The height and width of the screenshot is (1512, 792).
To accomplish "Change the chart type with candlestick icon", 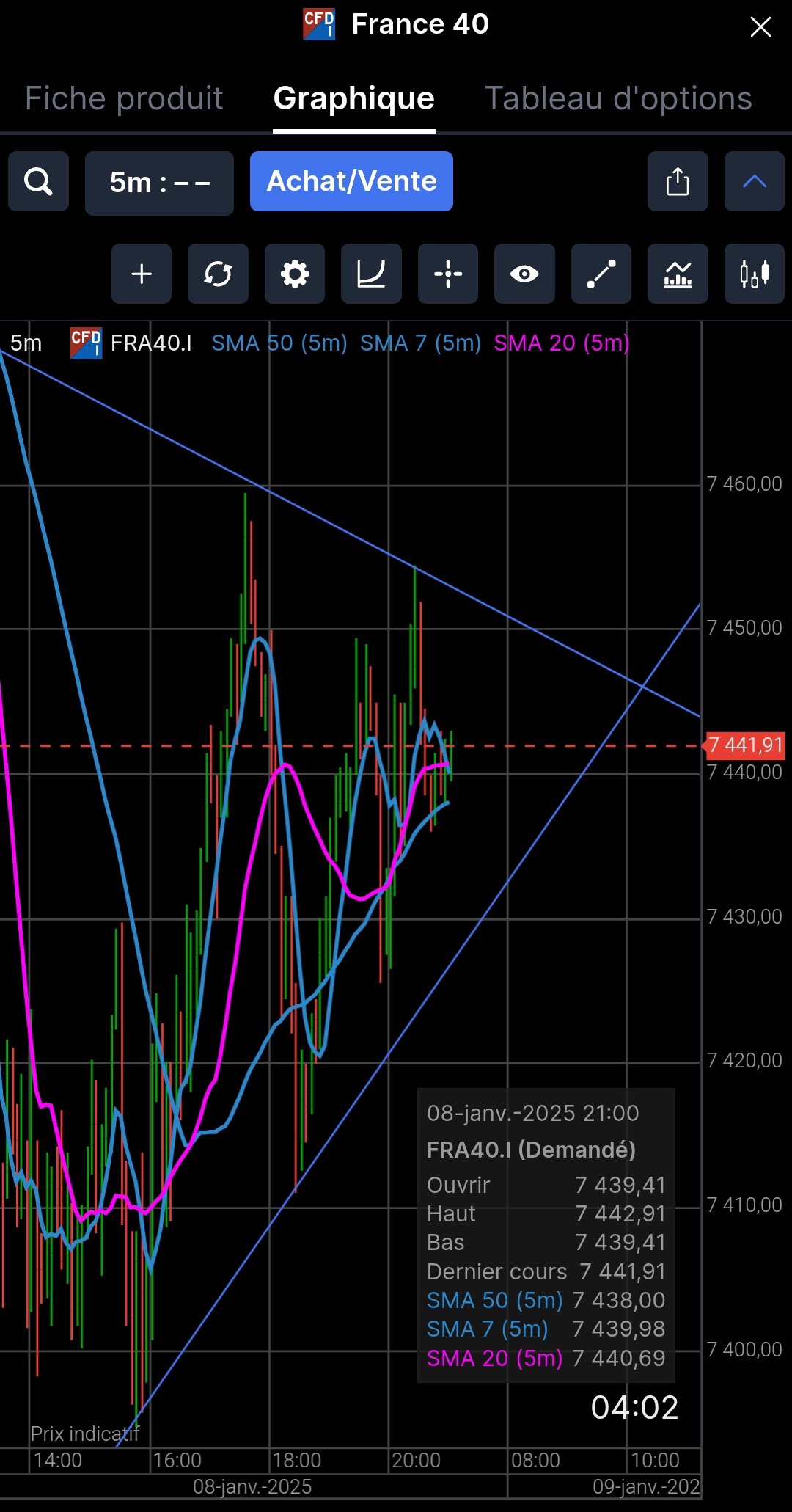I will coord(754,274).
